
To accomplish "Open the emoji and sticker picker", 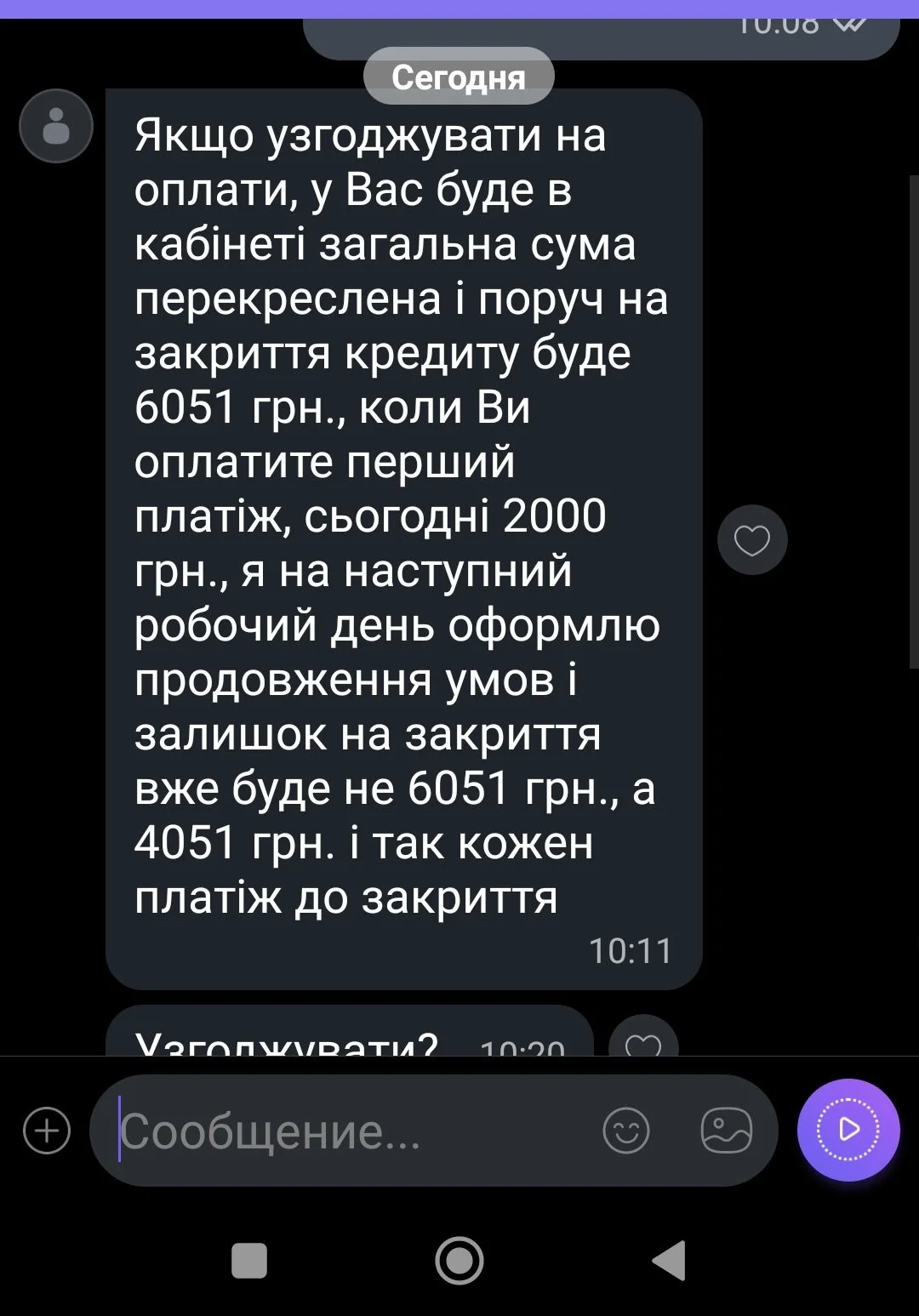I will click(x=626, y=1131).
